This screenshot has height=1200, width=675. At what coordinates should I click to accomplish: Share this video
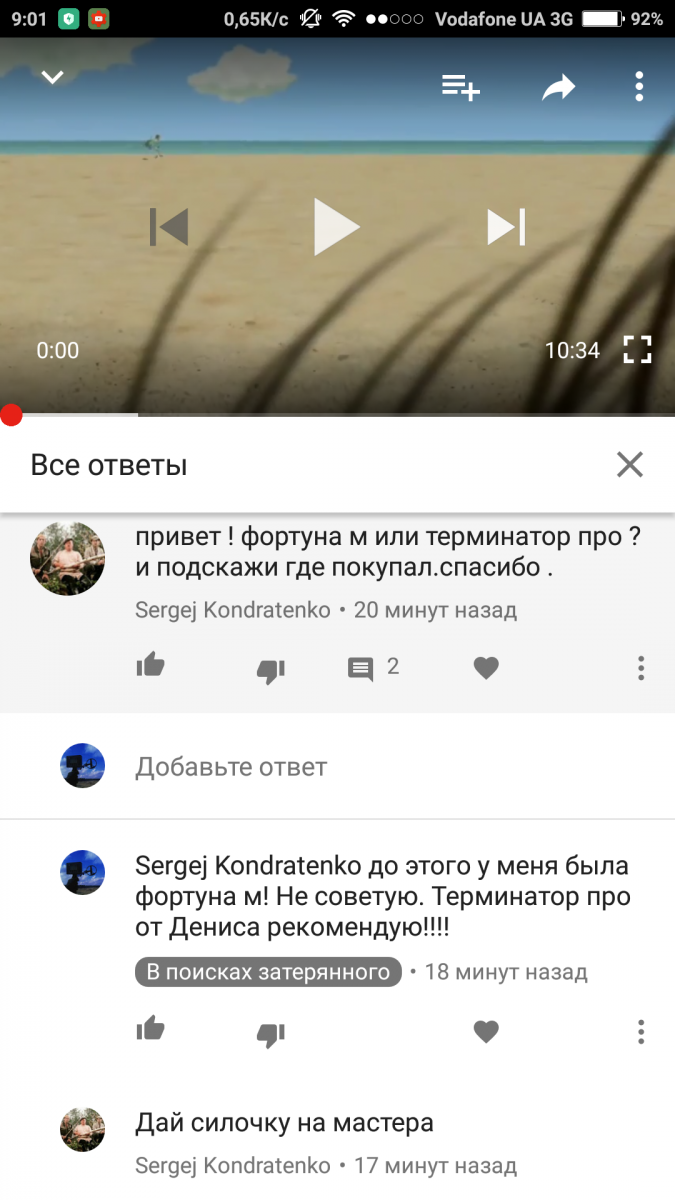click(x=559, y=88)
